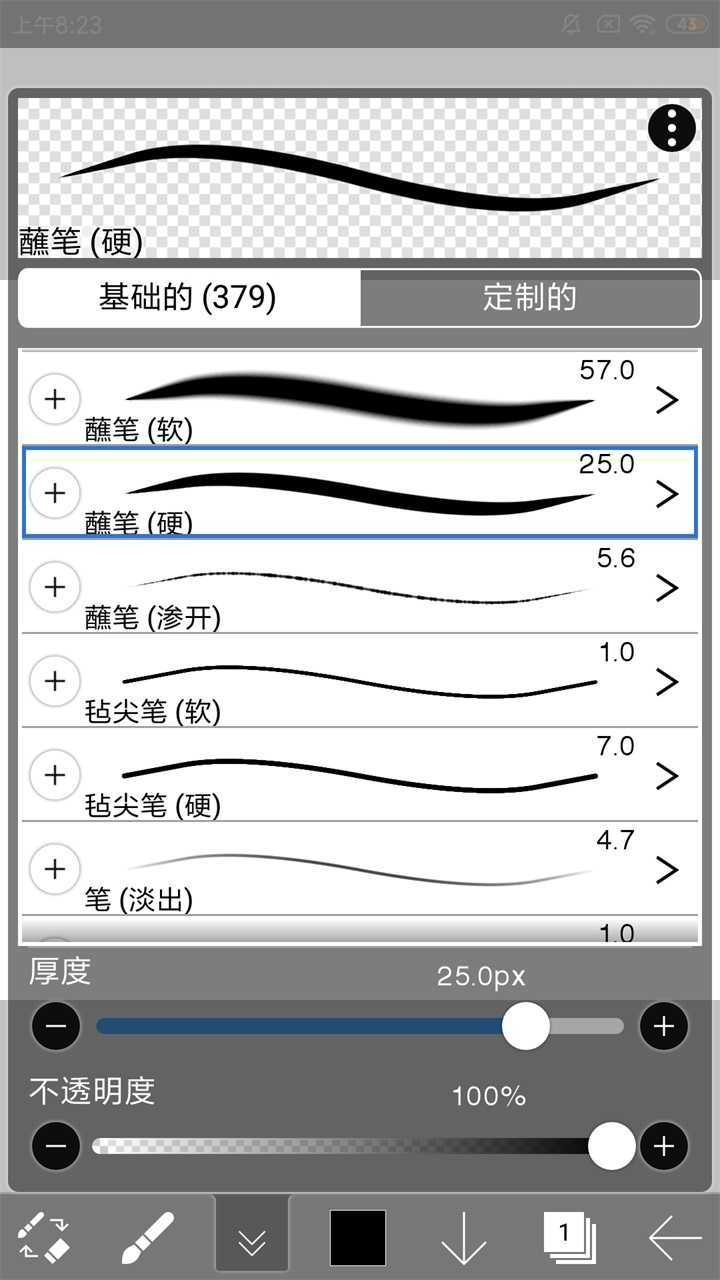The width and height of the screenshot is (720, 1280).
Task: Open the brush options three-dot menu
Action: click(672, 128)
